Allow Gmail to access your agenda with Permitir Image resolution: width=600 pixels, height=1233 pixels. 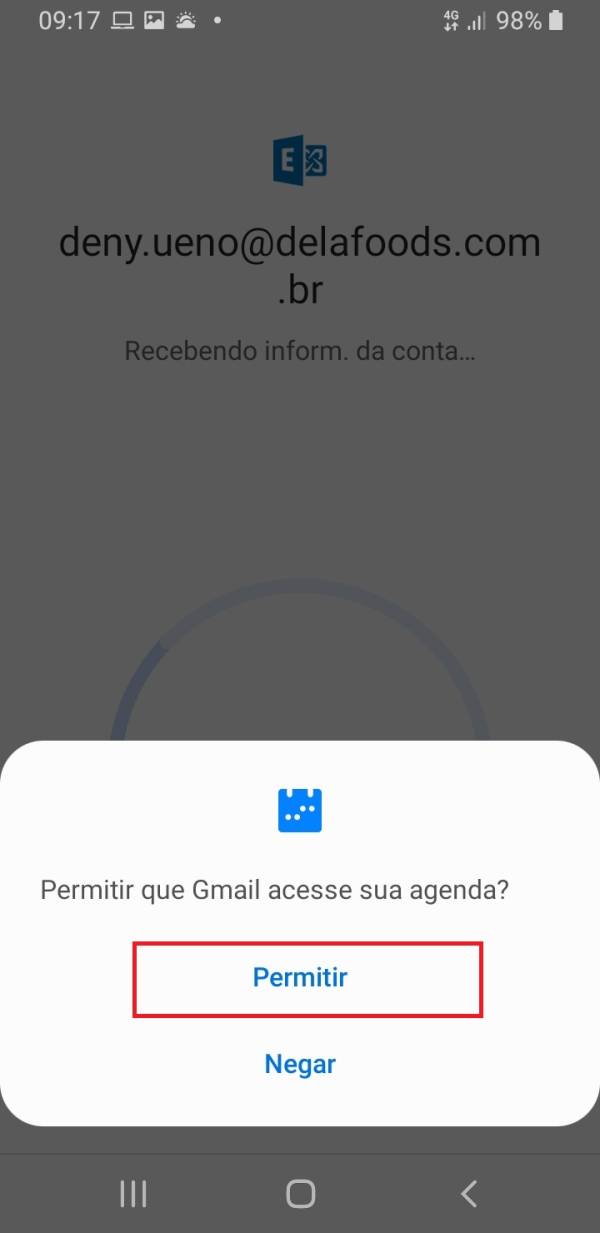click(x=300, y=977)
